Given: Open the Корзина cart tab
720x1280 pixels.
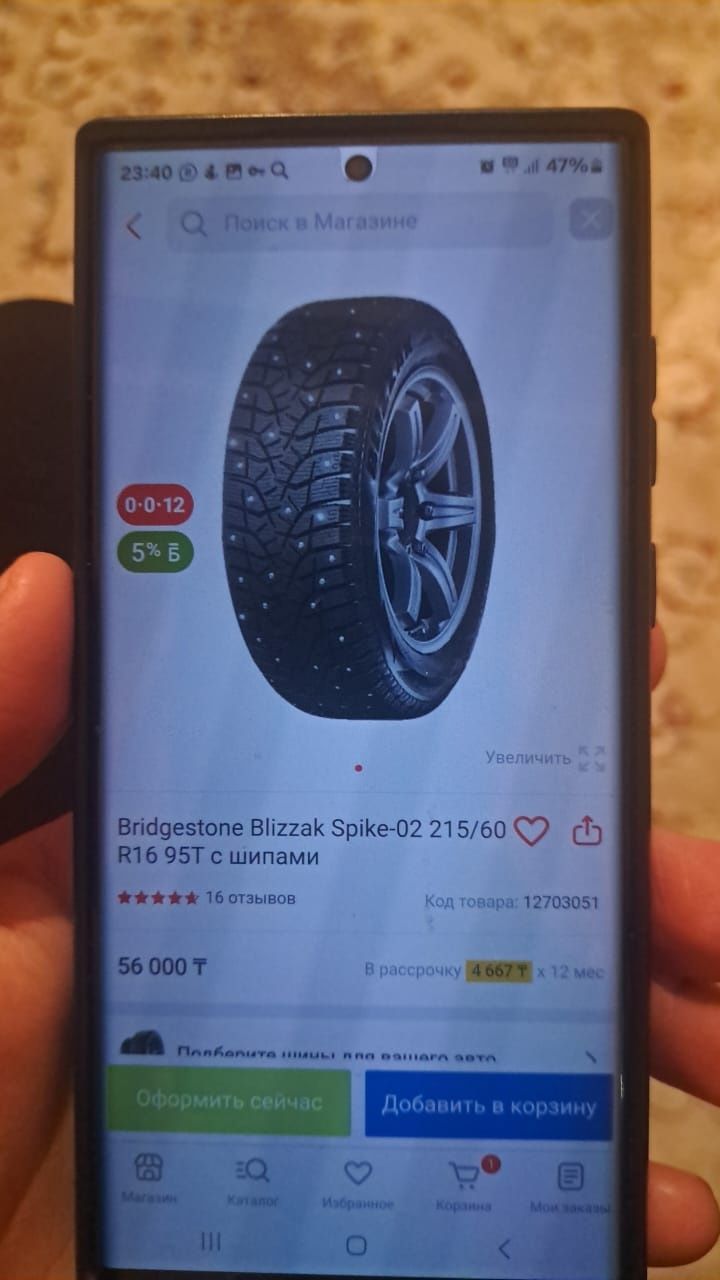Looking at the screenshot, I should pos(464,1187).
